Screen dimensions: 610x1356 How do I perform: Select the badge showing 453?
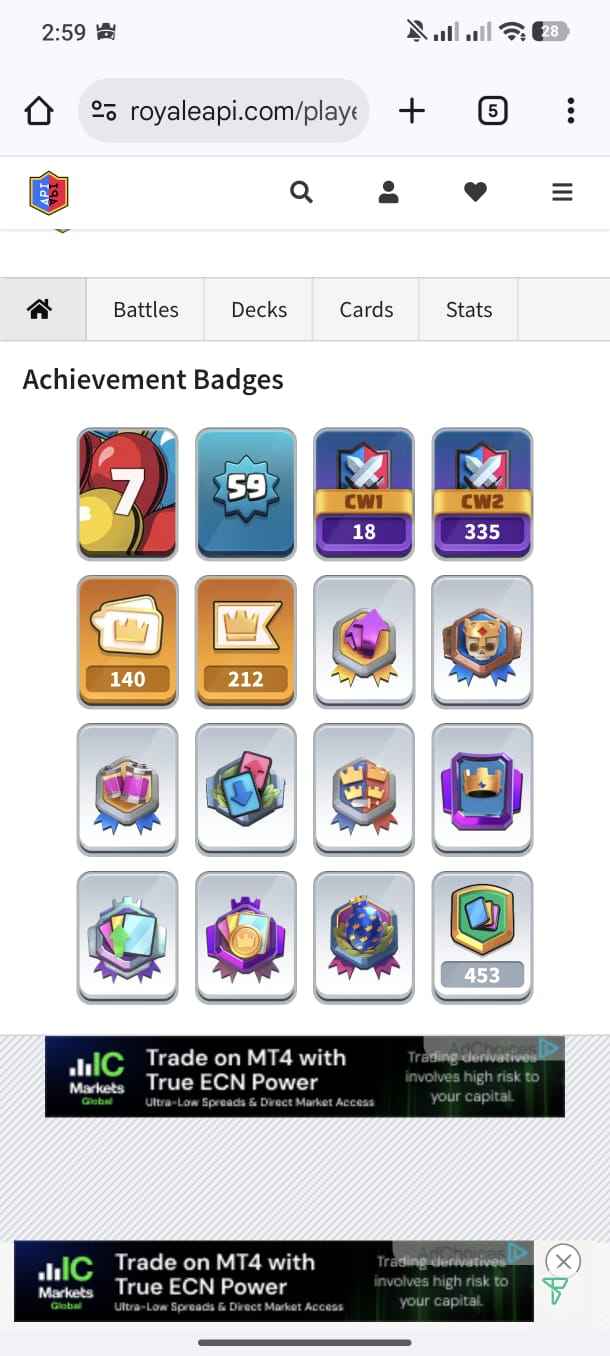482,937
